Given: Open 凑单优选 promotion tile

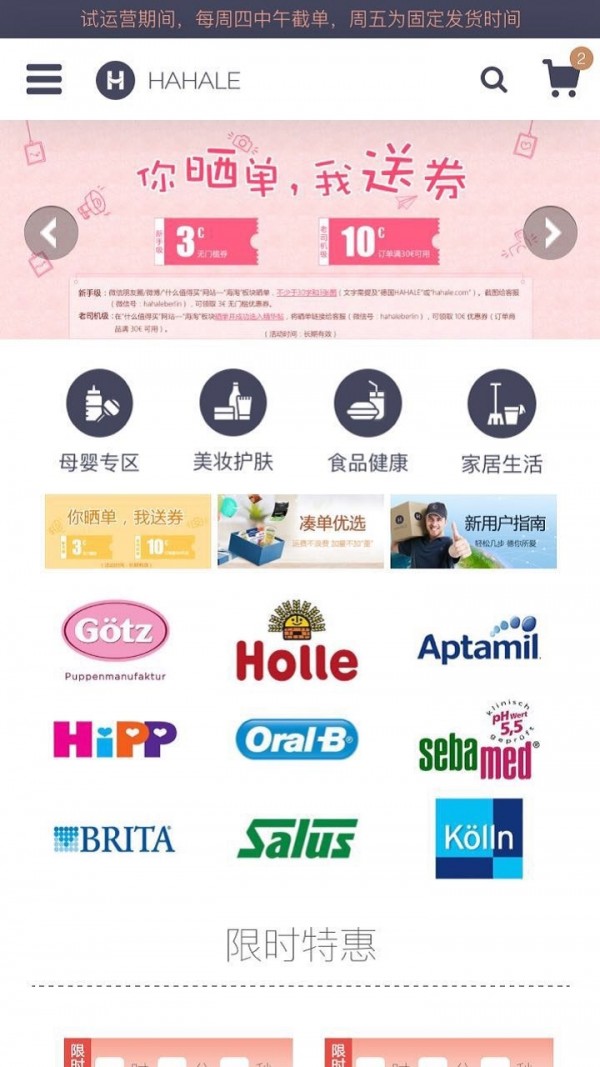Looking at the screenshot, I should [x=301, y=531].
